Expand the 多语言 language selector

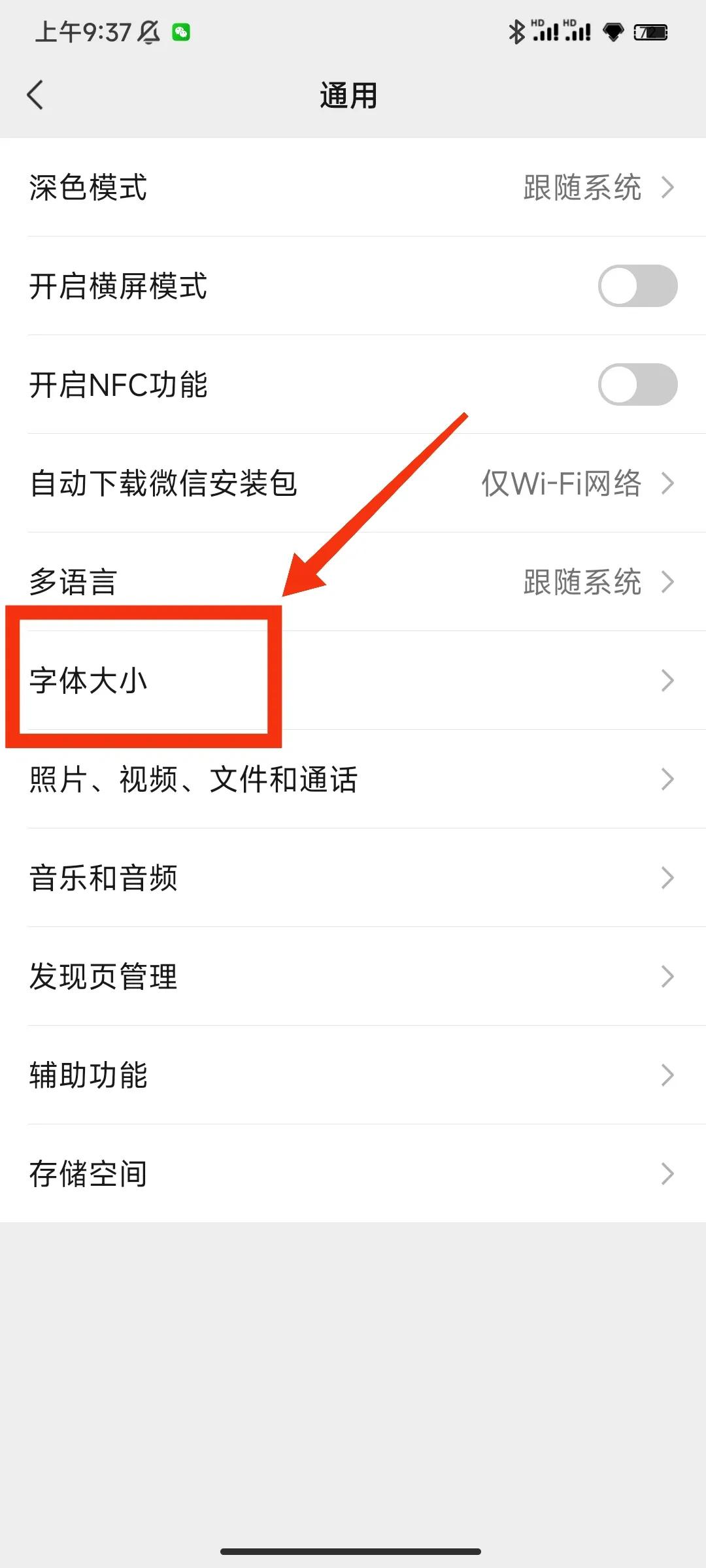coord(353,581)
